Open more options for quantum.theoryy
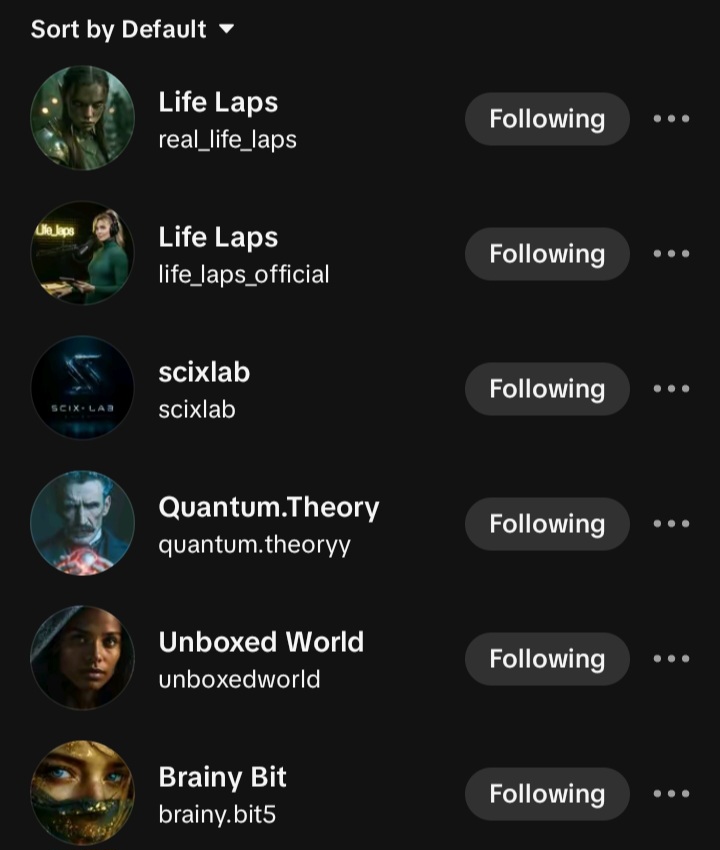The width and height of the screenshot is (720, 850). (x=674, y=524)
